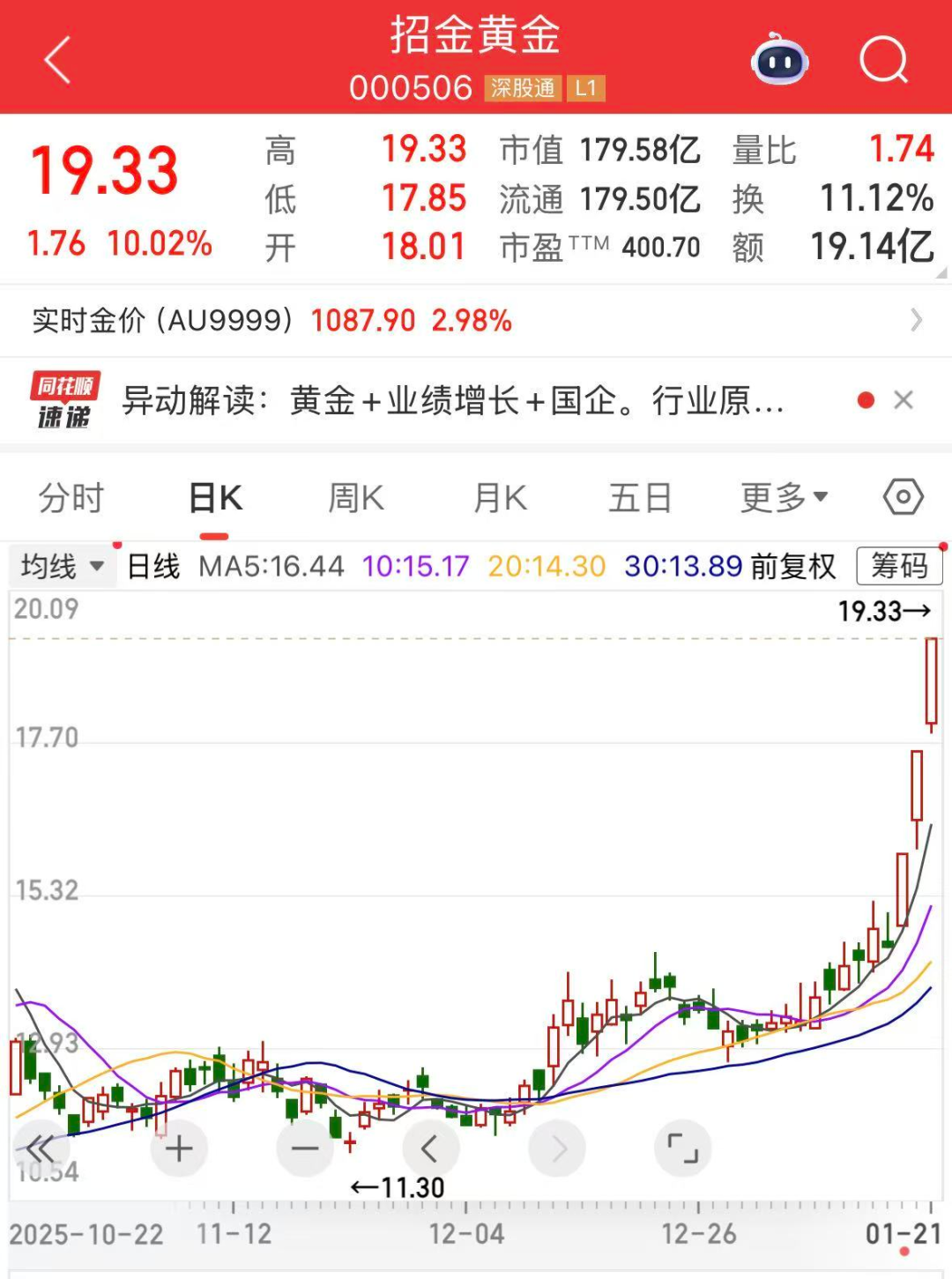The height and width of the screenshot is (1279, 952).
Task: Select the 日K chart tab
Action: pyautogui.click(x=215, y=498)
